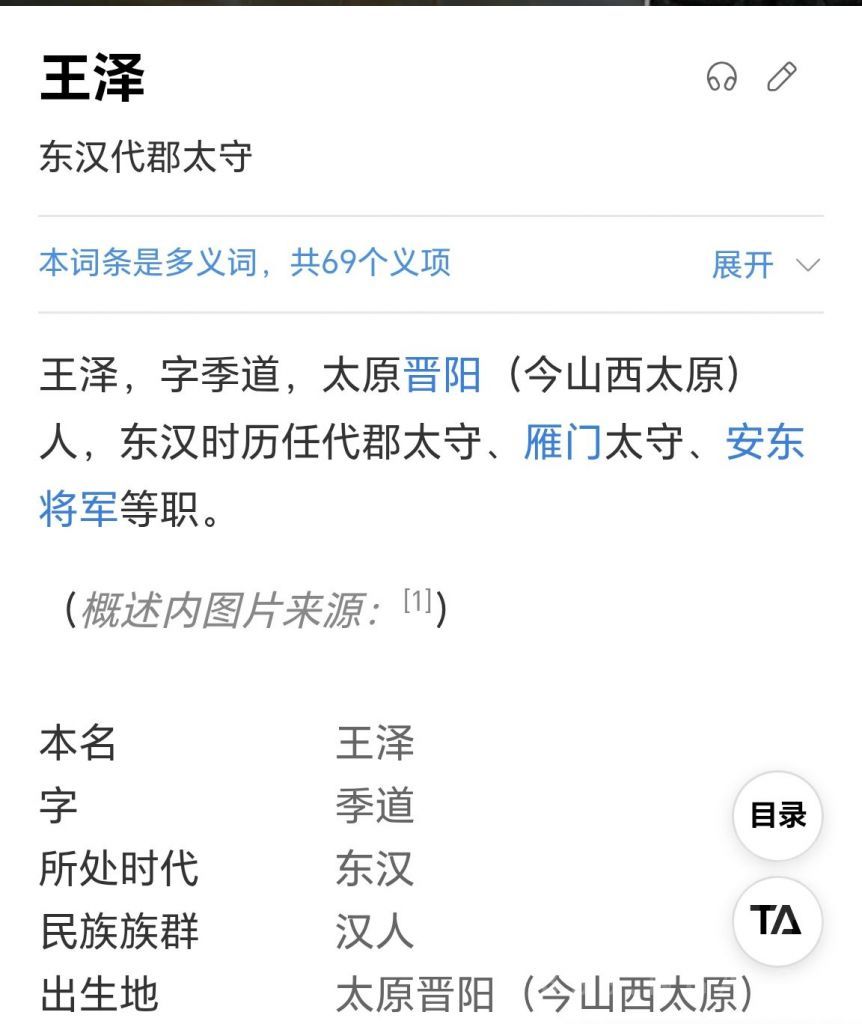Open the 目录 table of contents button
The image size is (862, 1024).
point(777,816)
